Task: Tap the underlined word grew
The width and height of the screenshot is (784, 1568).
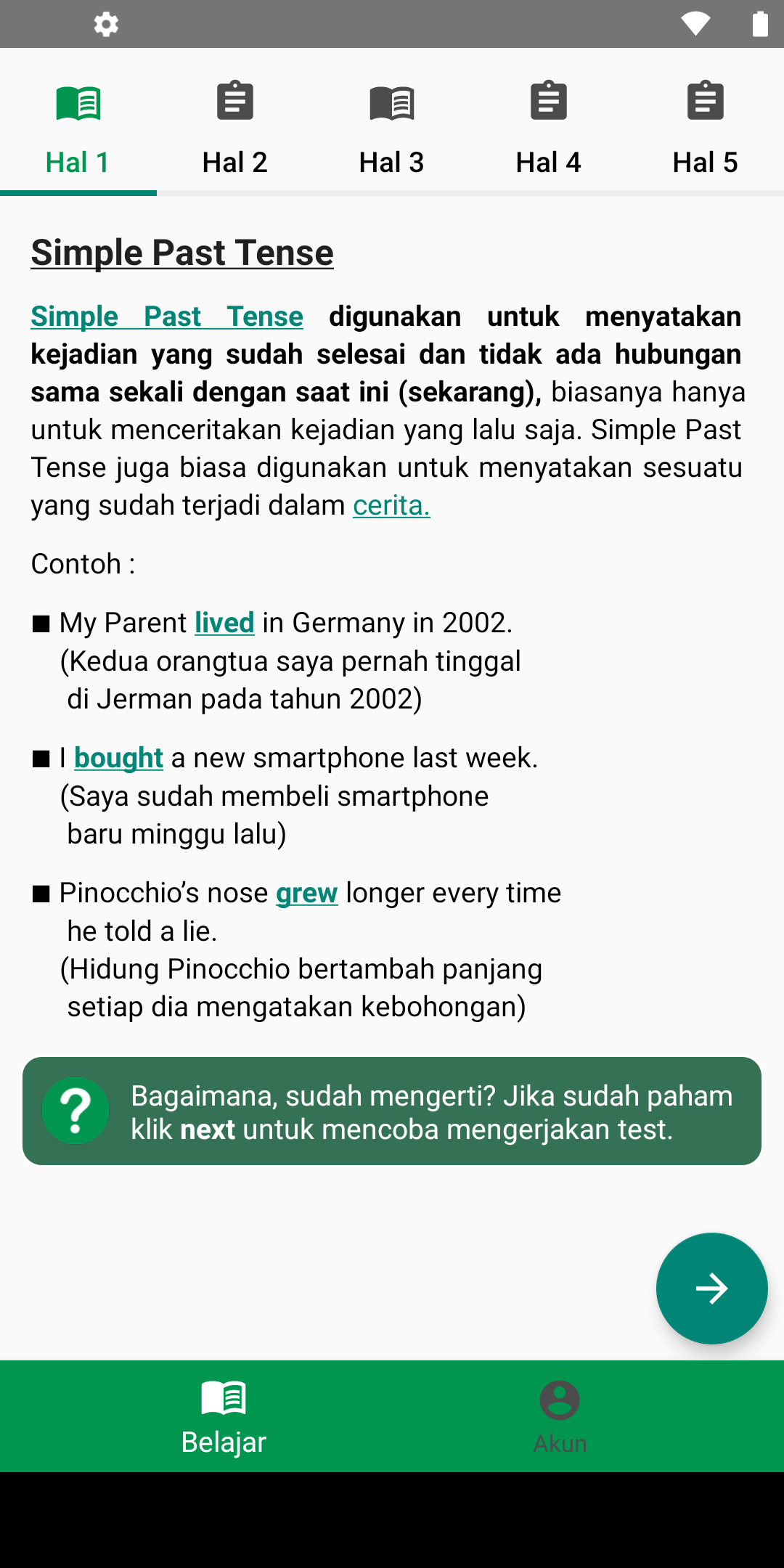Action: pos(306,893)
